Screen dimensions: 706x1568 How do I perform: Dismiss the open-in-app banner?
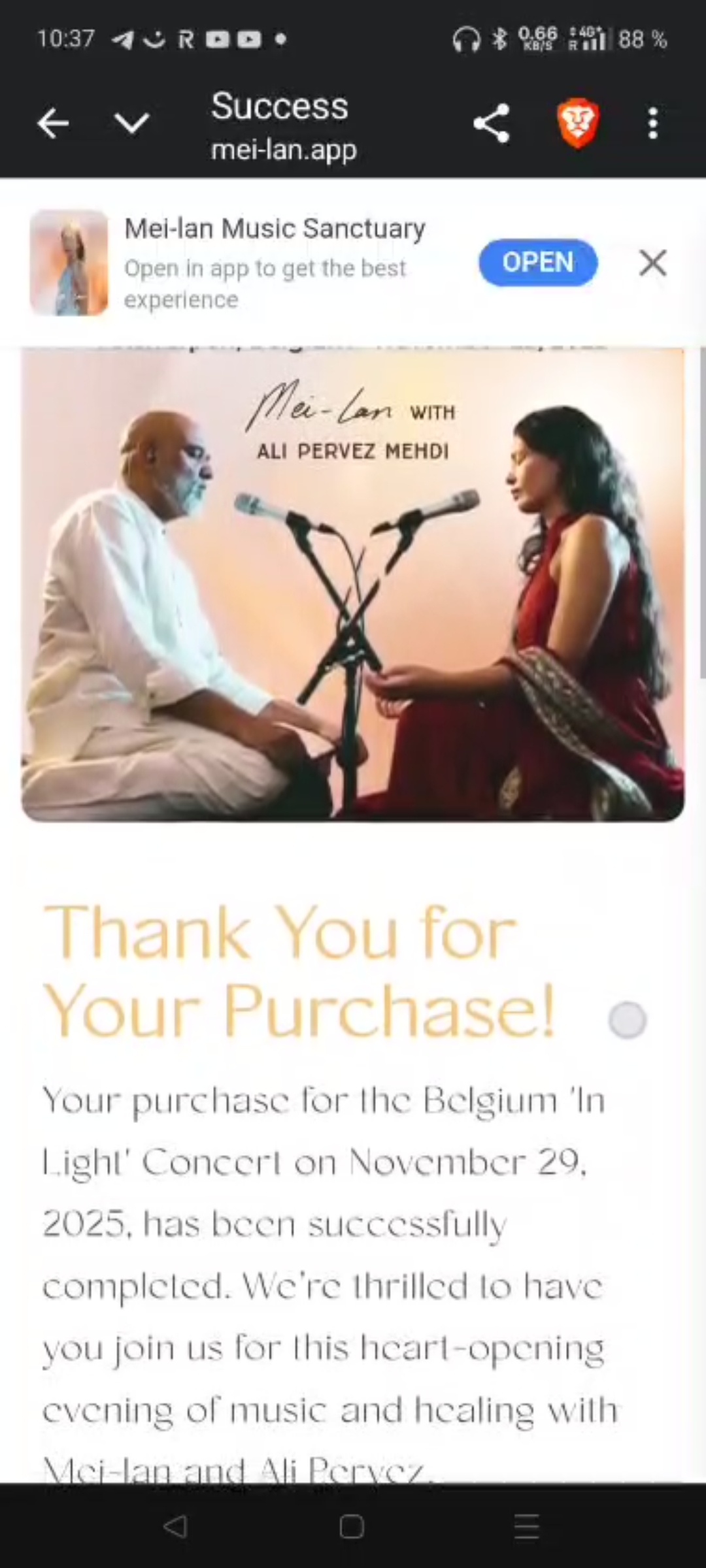652,263
